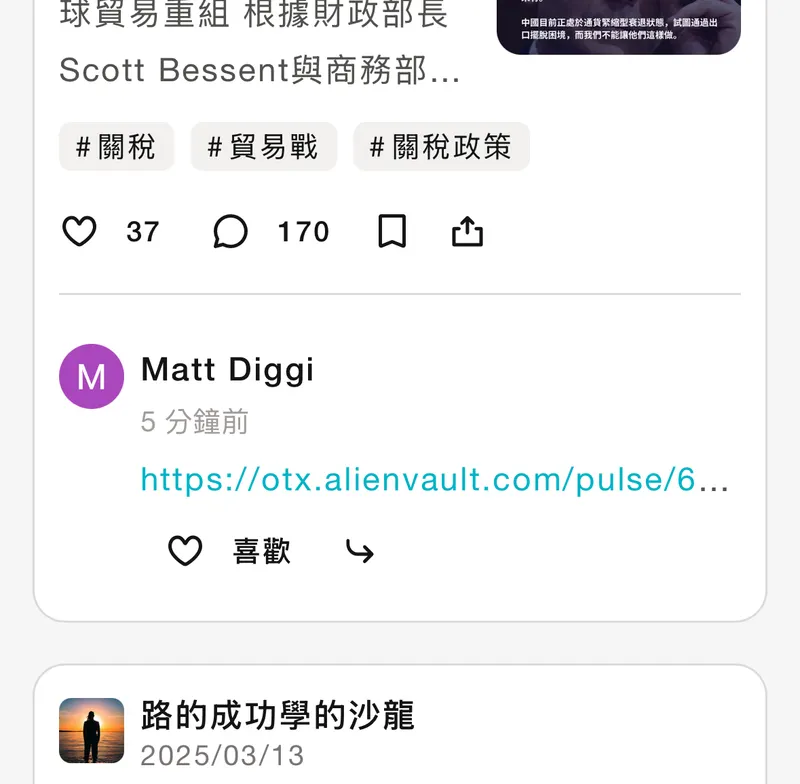
Task: Open 路的成功學的沙龍 salon post
Action: click(277, 716)
